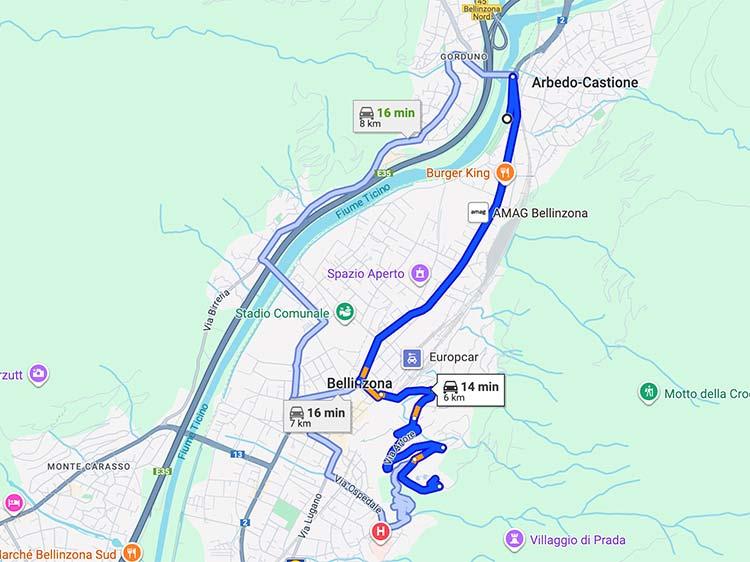Viewport: 750px width, 562px height.
Task: Open the Stadio Comunale marker
Action: point(344,313)
